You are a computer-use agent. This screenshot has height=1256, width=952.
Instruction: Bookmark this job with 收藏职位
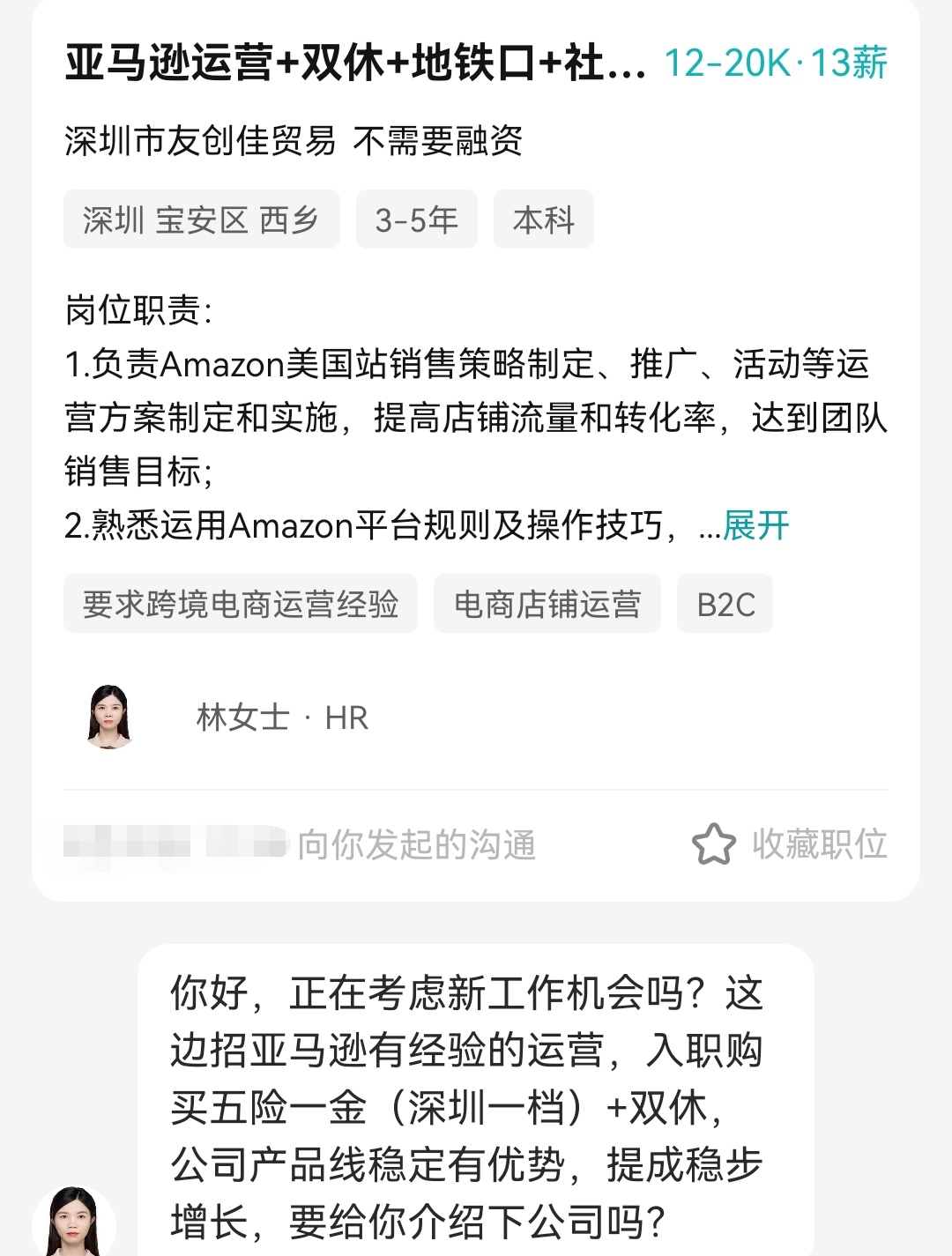click(x=790, y=844)
